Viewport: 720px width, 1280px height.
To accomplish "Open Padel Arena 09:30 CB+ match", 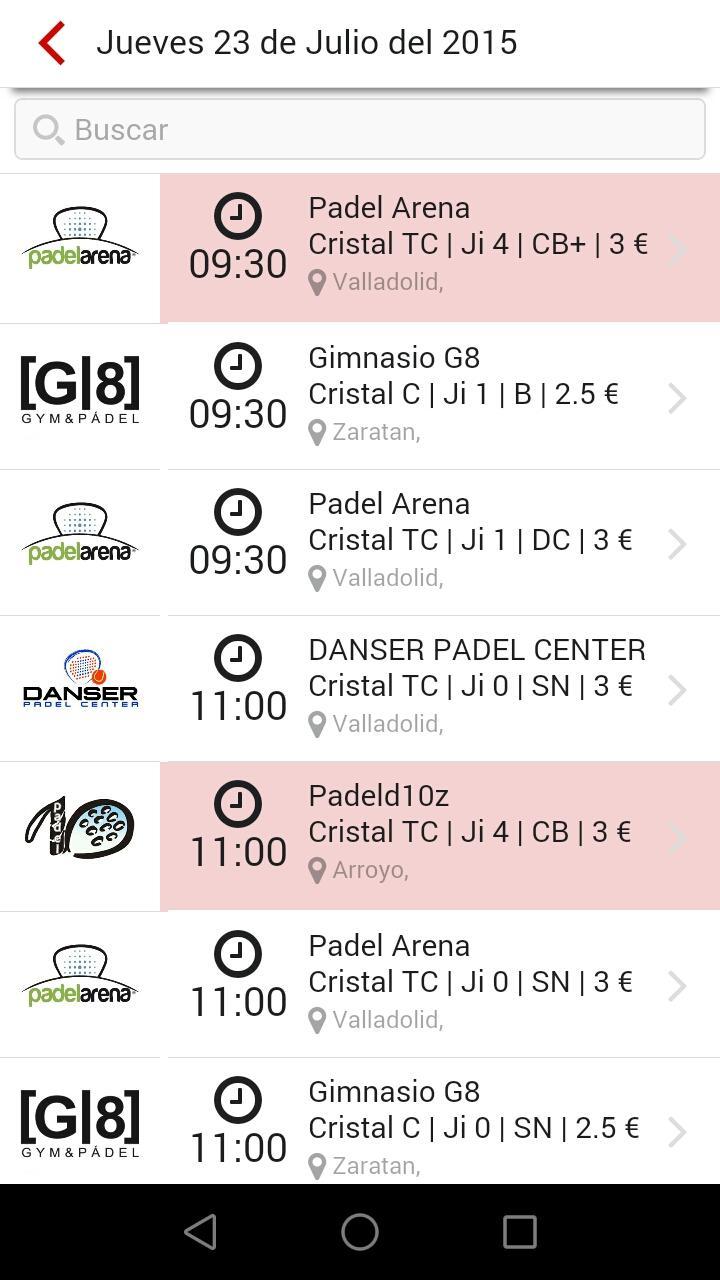I will point(440,247).
